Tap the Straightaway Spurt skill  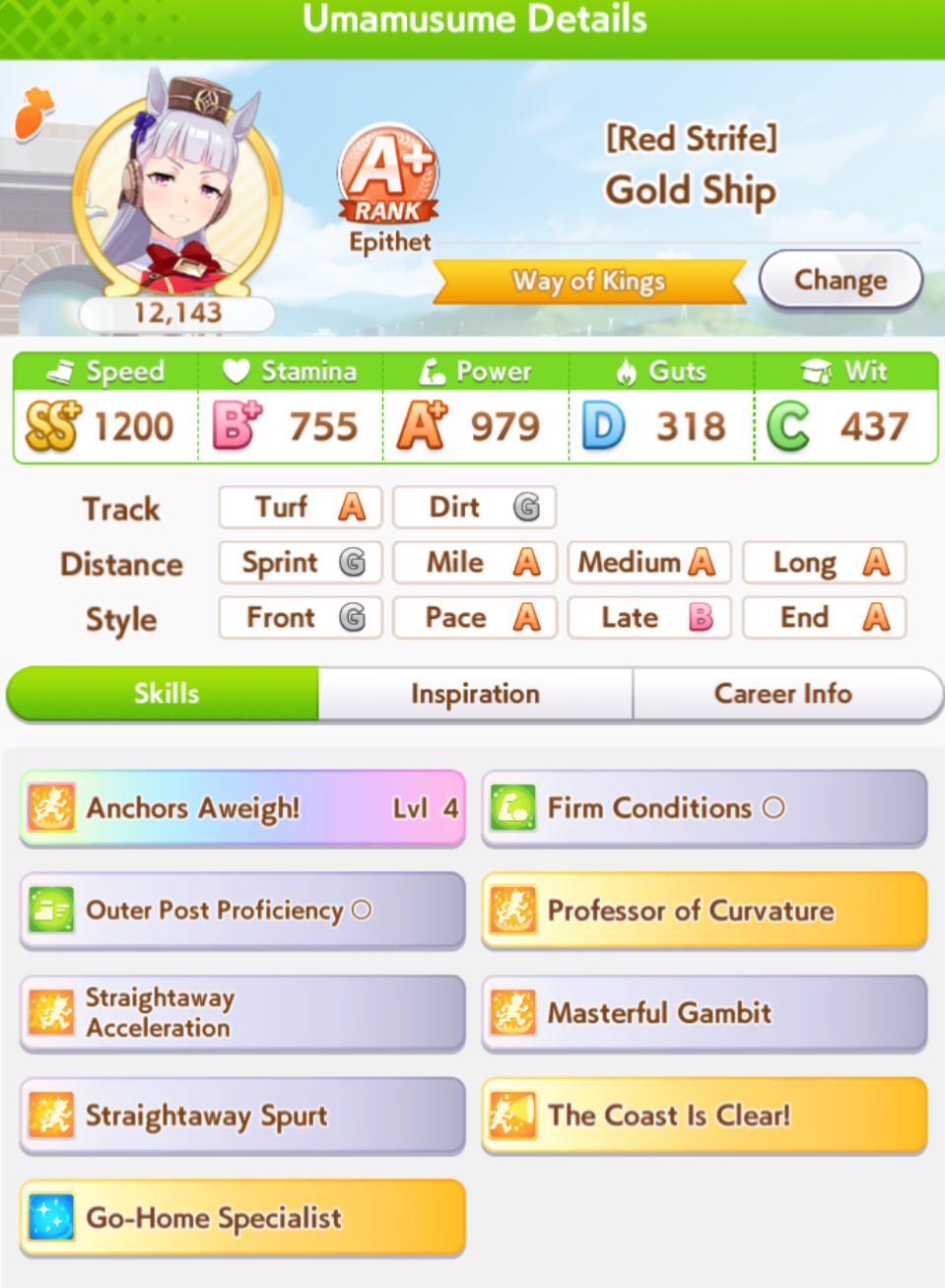tap(242, 1116)
